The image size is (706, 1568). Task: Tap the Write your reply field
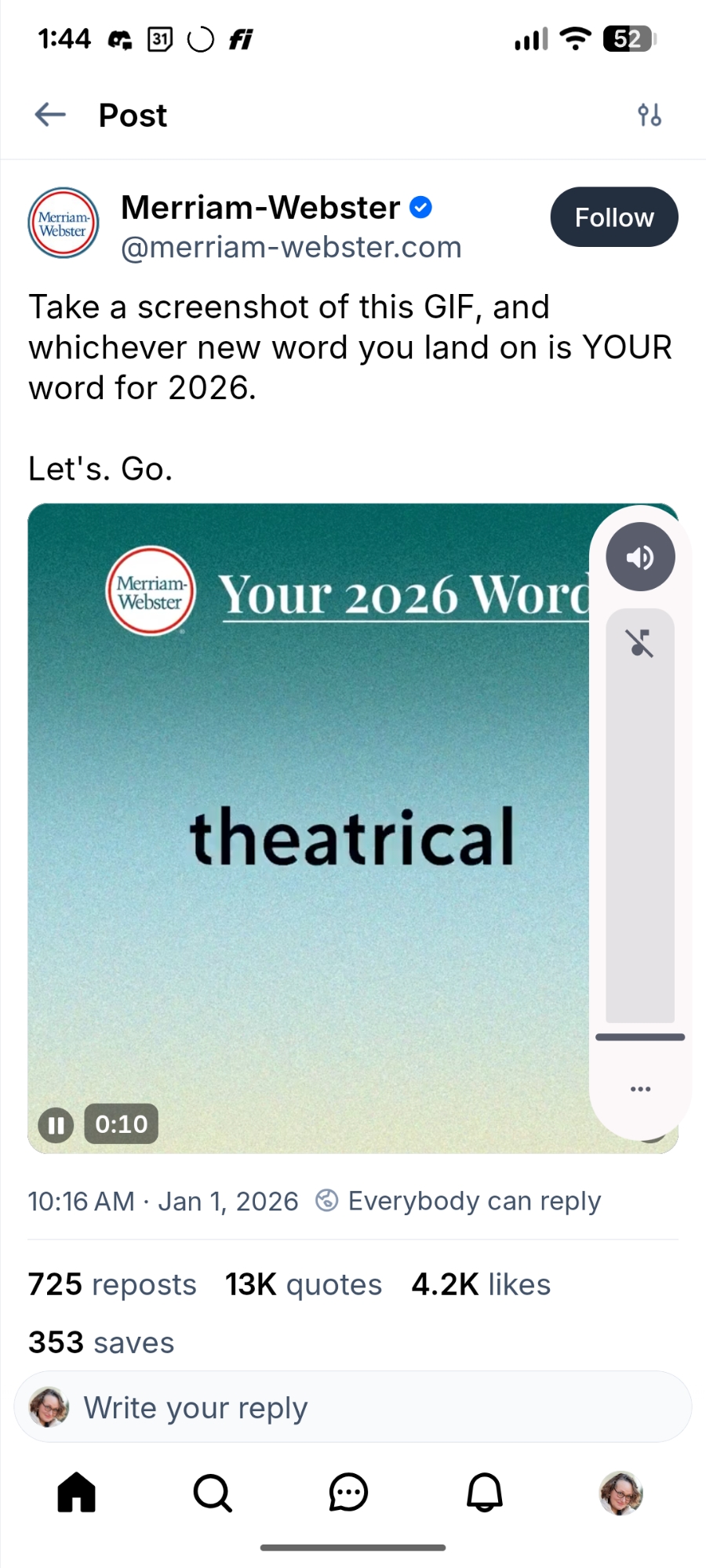click(353, 1407)
